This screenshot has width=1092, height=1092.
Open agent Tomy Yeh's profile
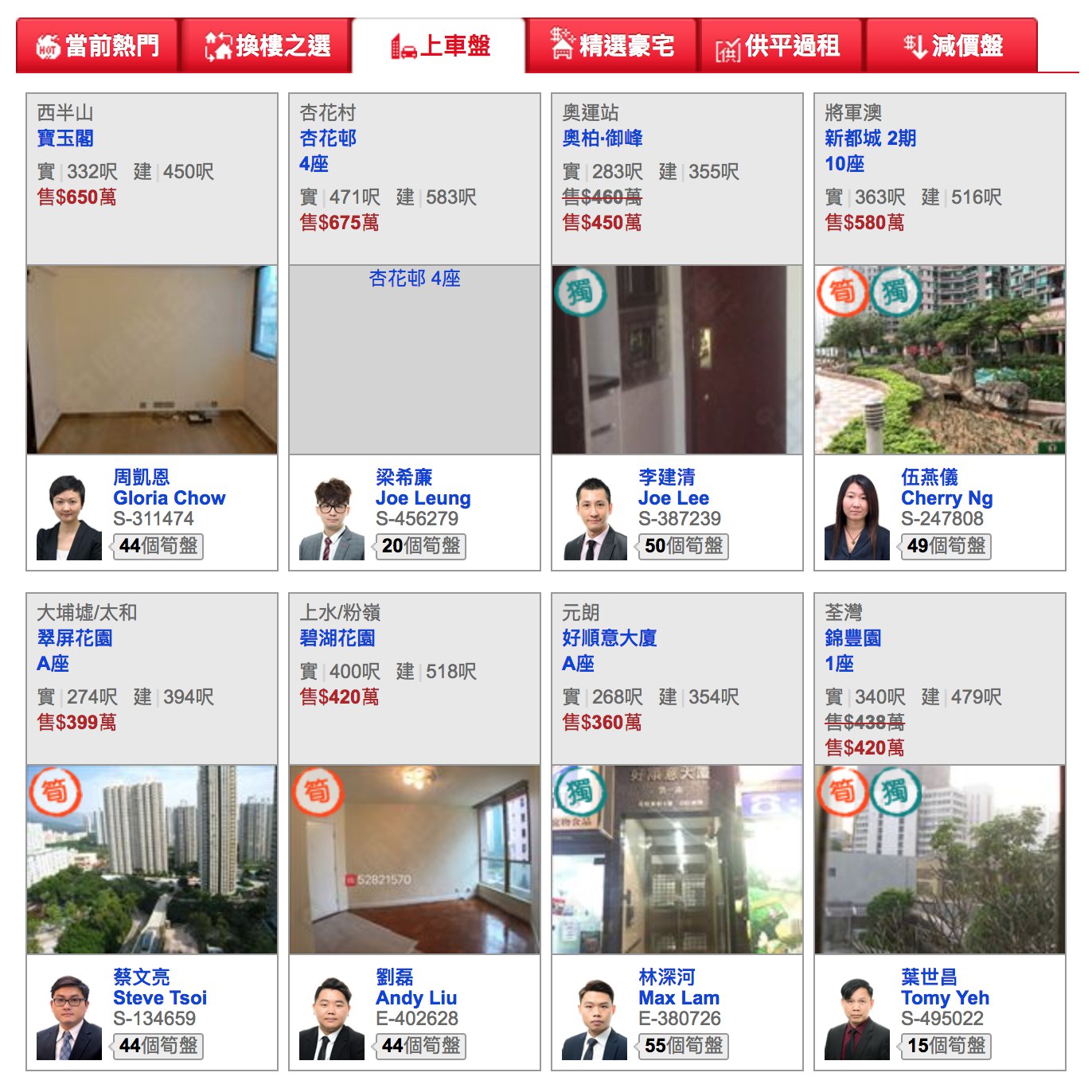[945, 998]
